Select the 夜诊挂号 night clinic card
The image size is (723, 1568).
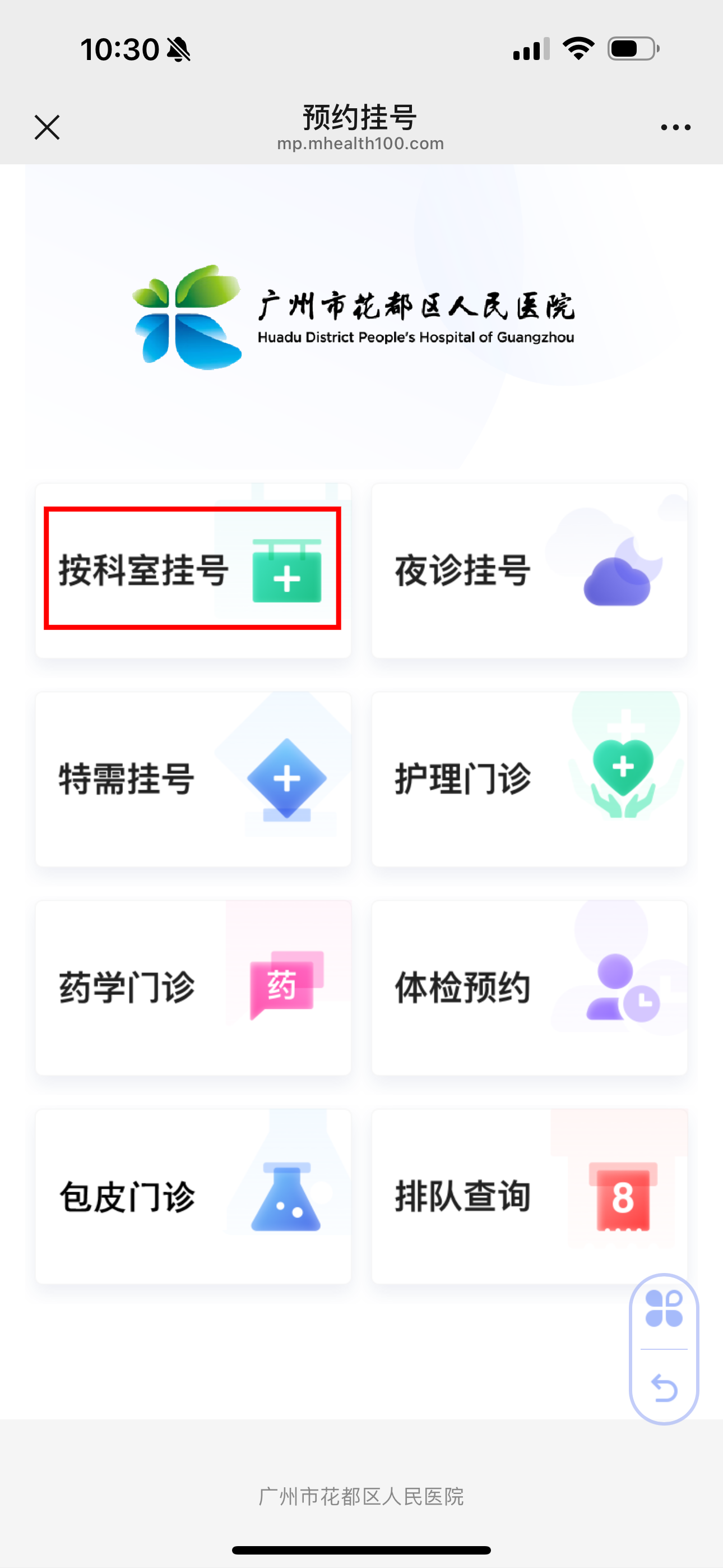pyautogui.click(x=529, y=570)
